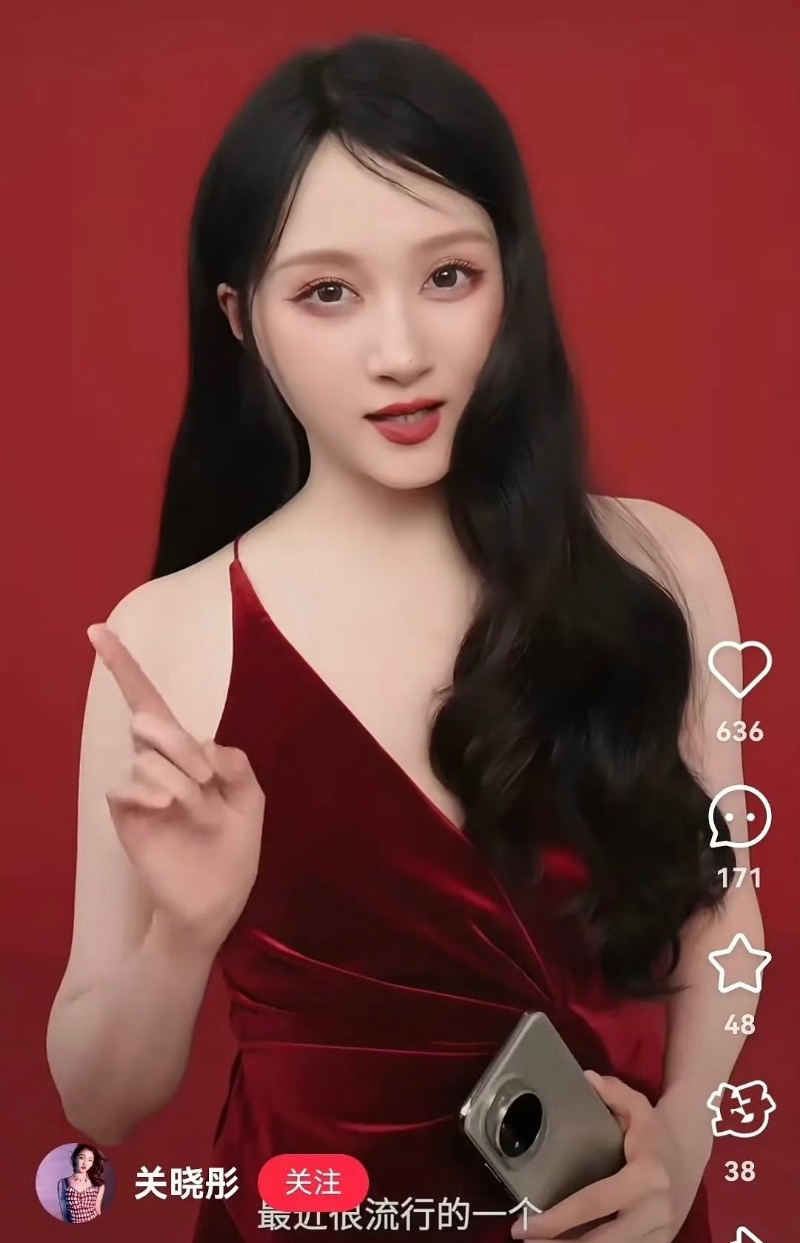The width and height of the screenshot is (800, 1243).
Task: Open the comments bubble showing 171
Action: [x=740, y=817]
